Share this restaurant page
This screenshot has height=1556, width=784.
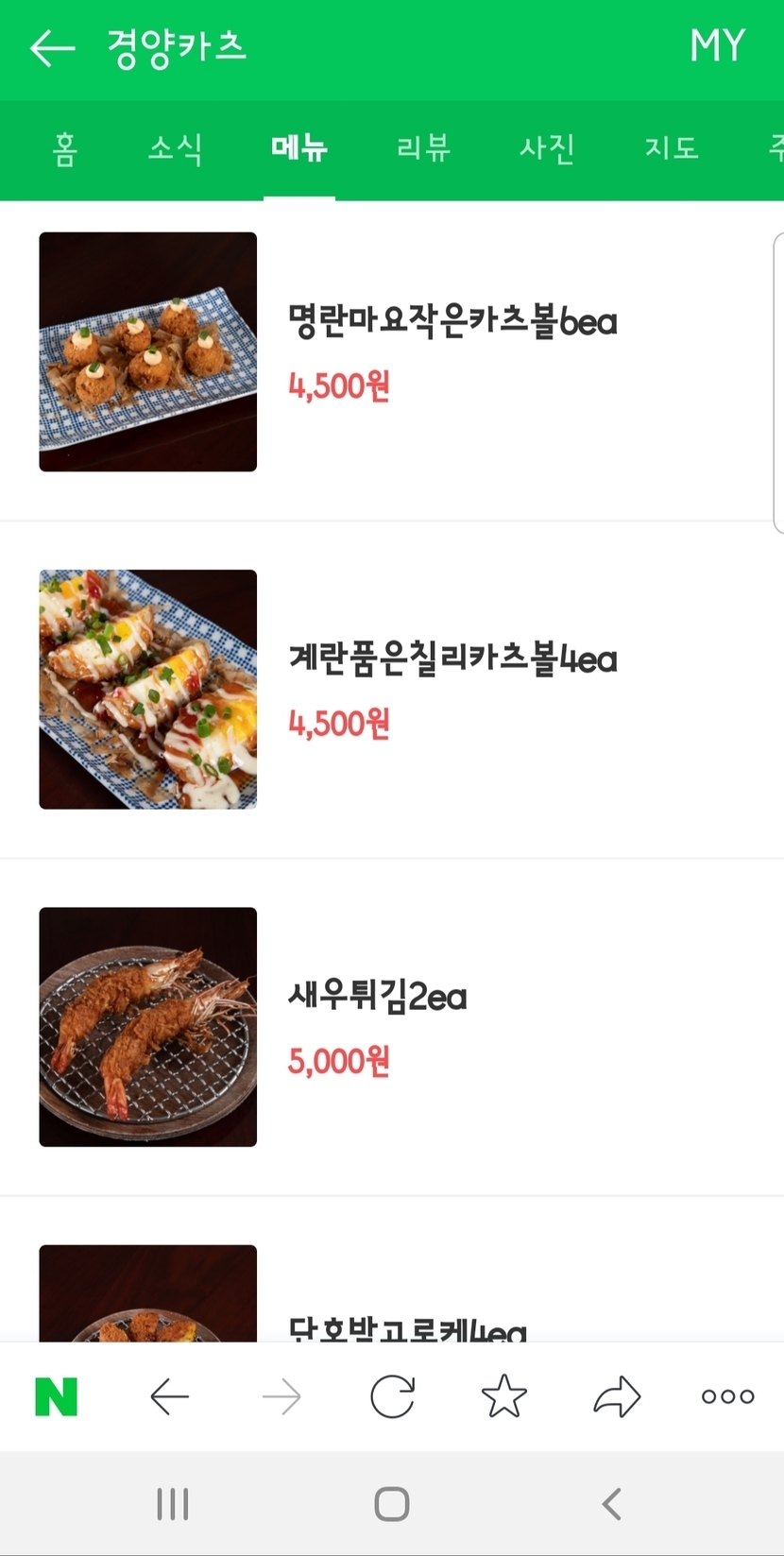click(617, 1396)
